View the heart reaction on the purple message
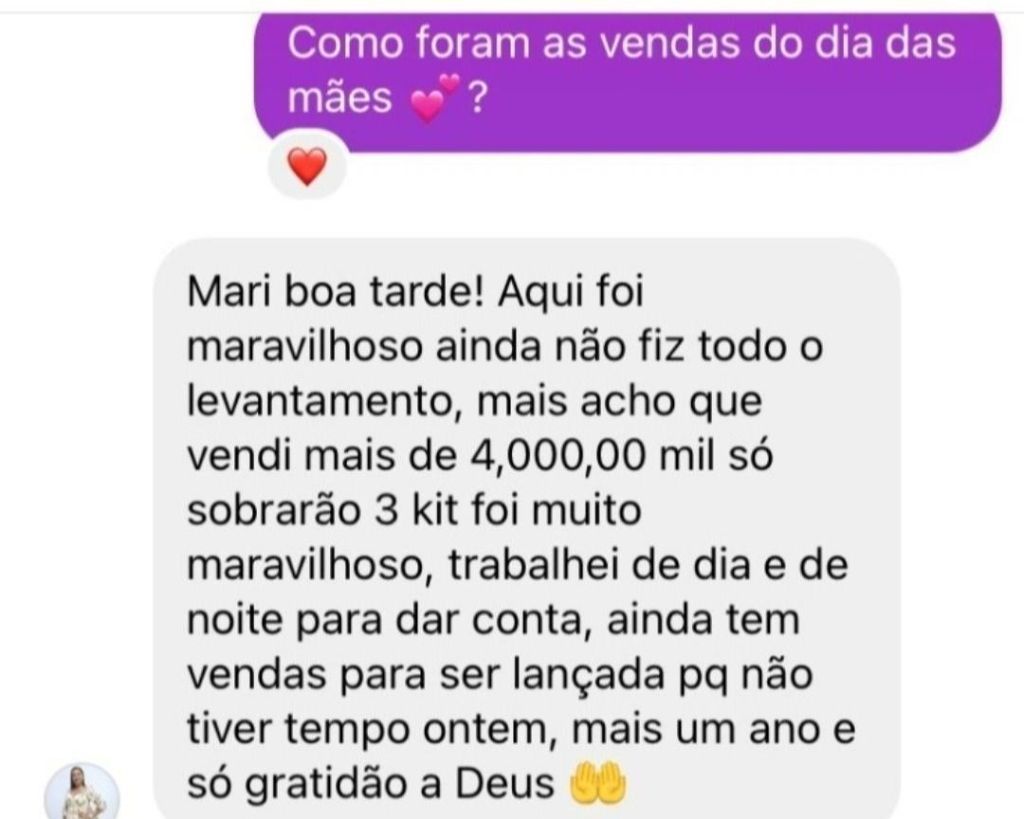The height and width of the screenshot is (819, 1024). tap(307, 168)
